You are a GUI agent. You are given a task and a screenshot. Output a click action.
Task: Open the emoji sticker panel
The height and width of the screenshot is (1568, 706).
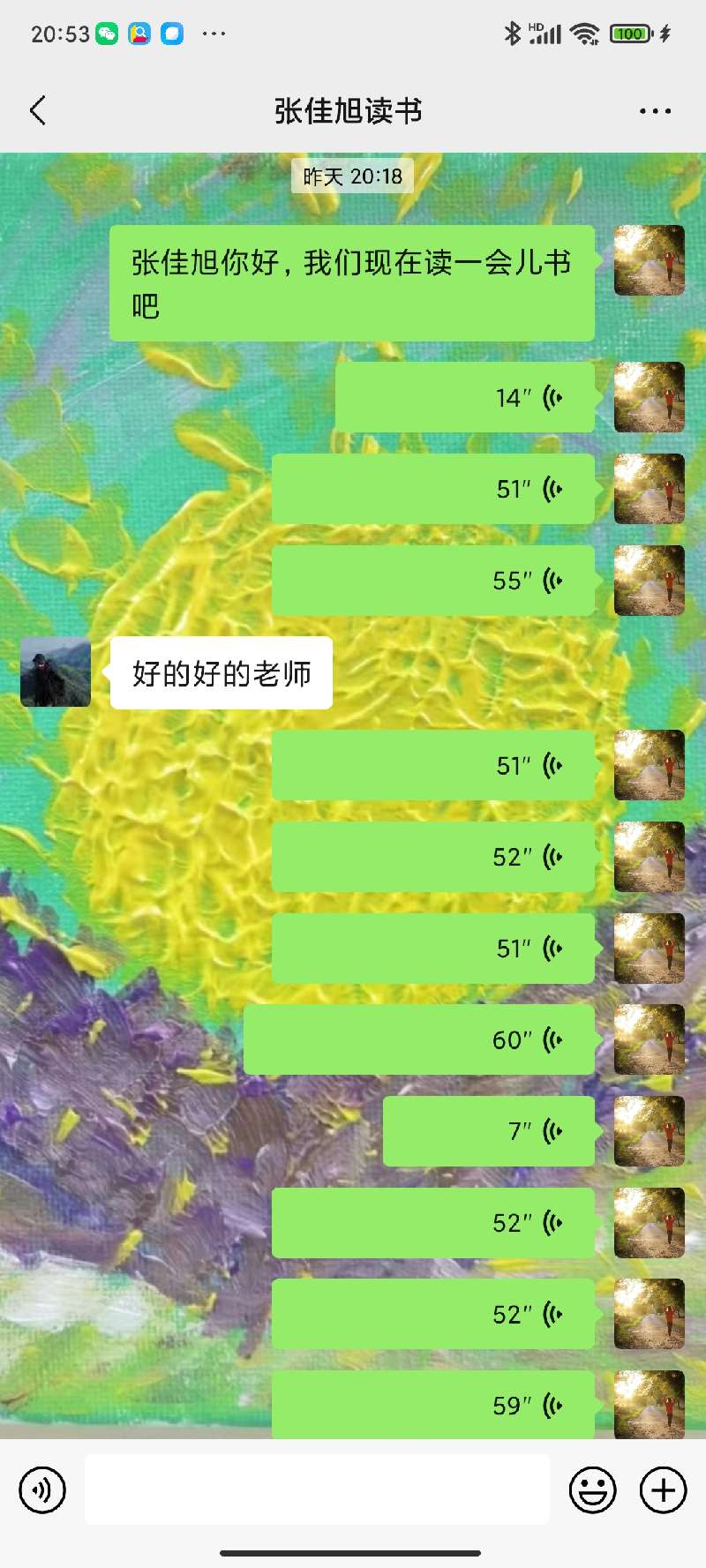pos(592,1490)
